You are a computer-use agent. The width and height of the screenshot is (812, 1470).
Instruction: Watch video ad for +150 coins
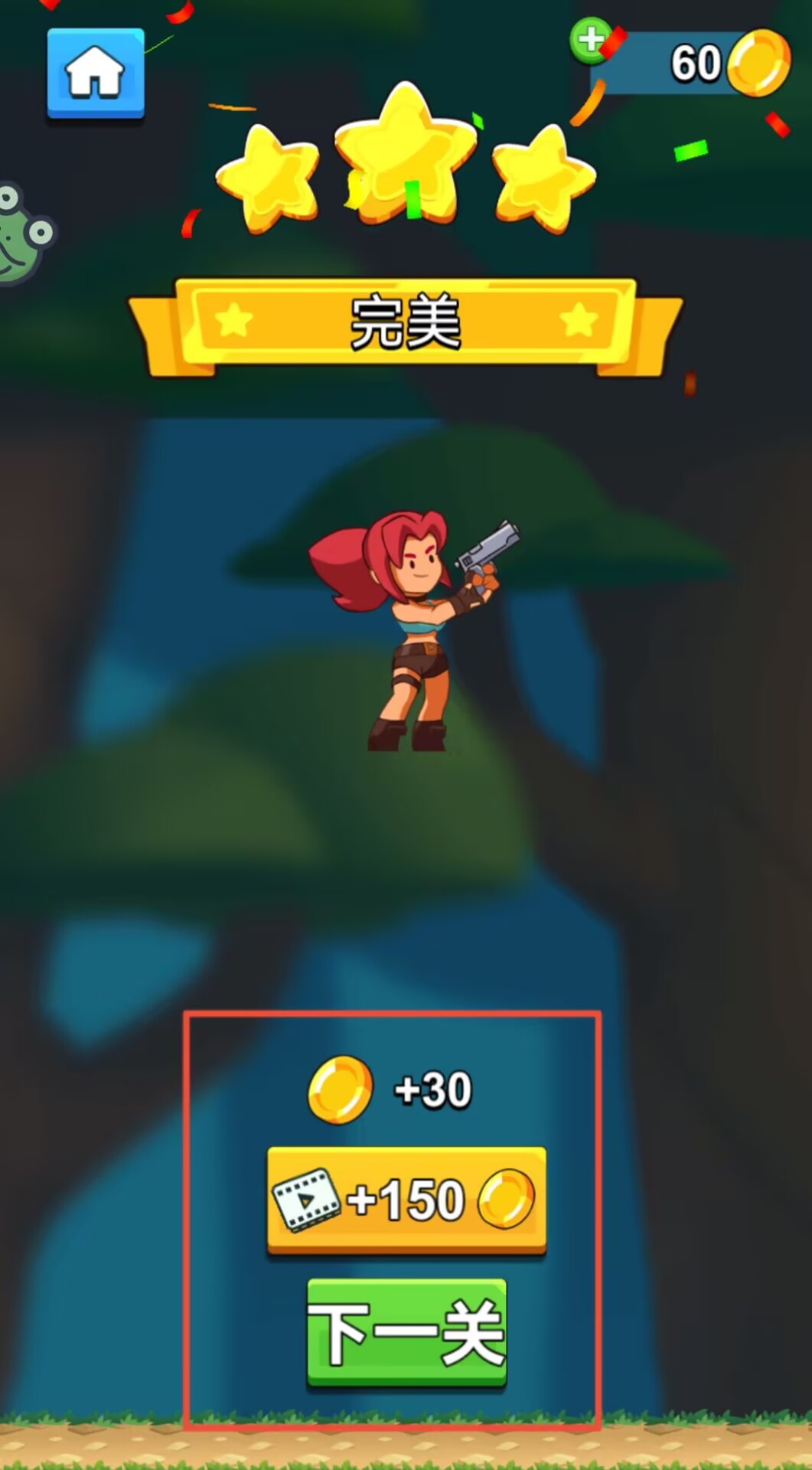406,1199
